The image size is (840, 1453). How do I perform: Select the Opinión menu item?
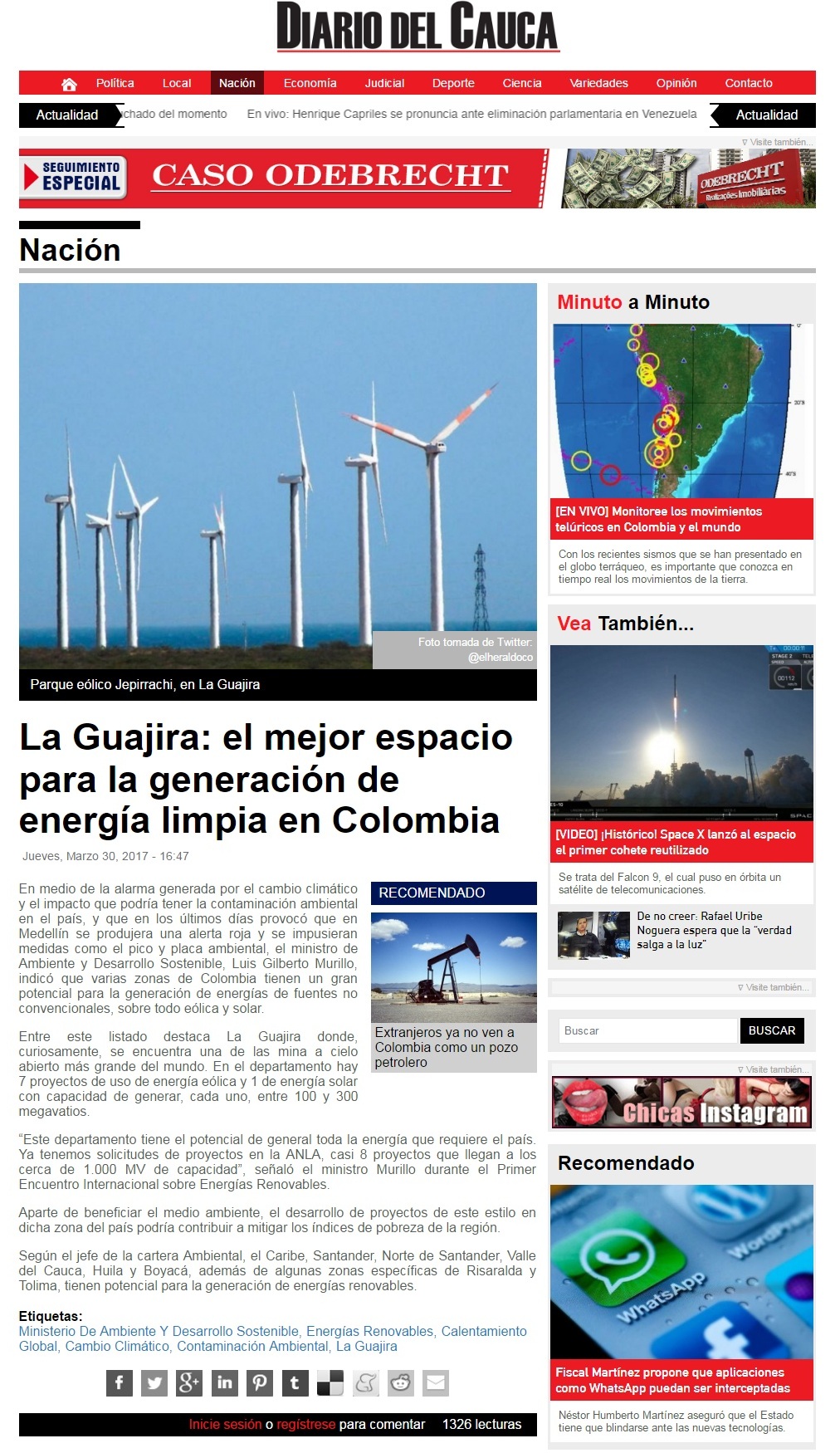(x=676, y=83)
